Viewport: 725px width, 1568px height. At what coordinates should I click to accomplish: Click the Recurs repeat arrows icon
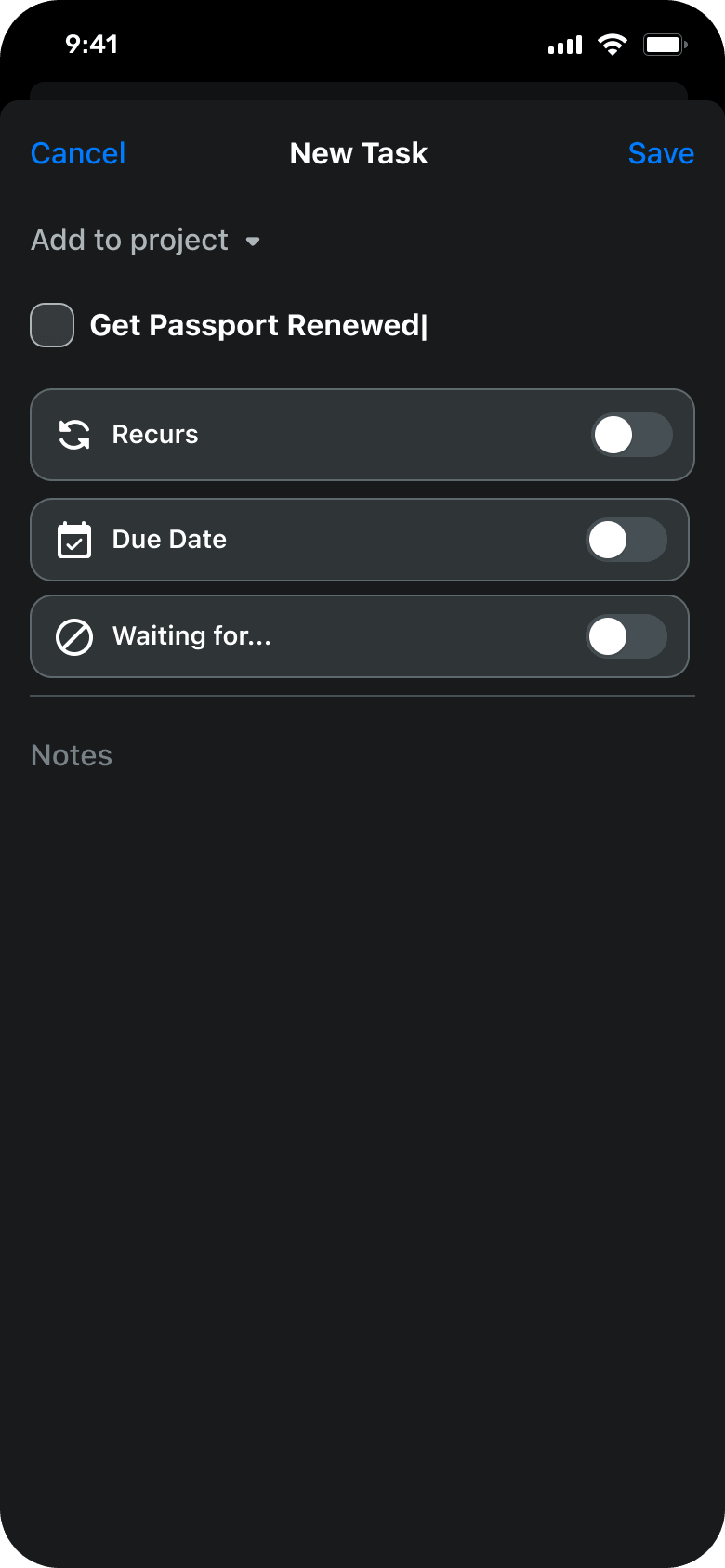tap(74, 435)
